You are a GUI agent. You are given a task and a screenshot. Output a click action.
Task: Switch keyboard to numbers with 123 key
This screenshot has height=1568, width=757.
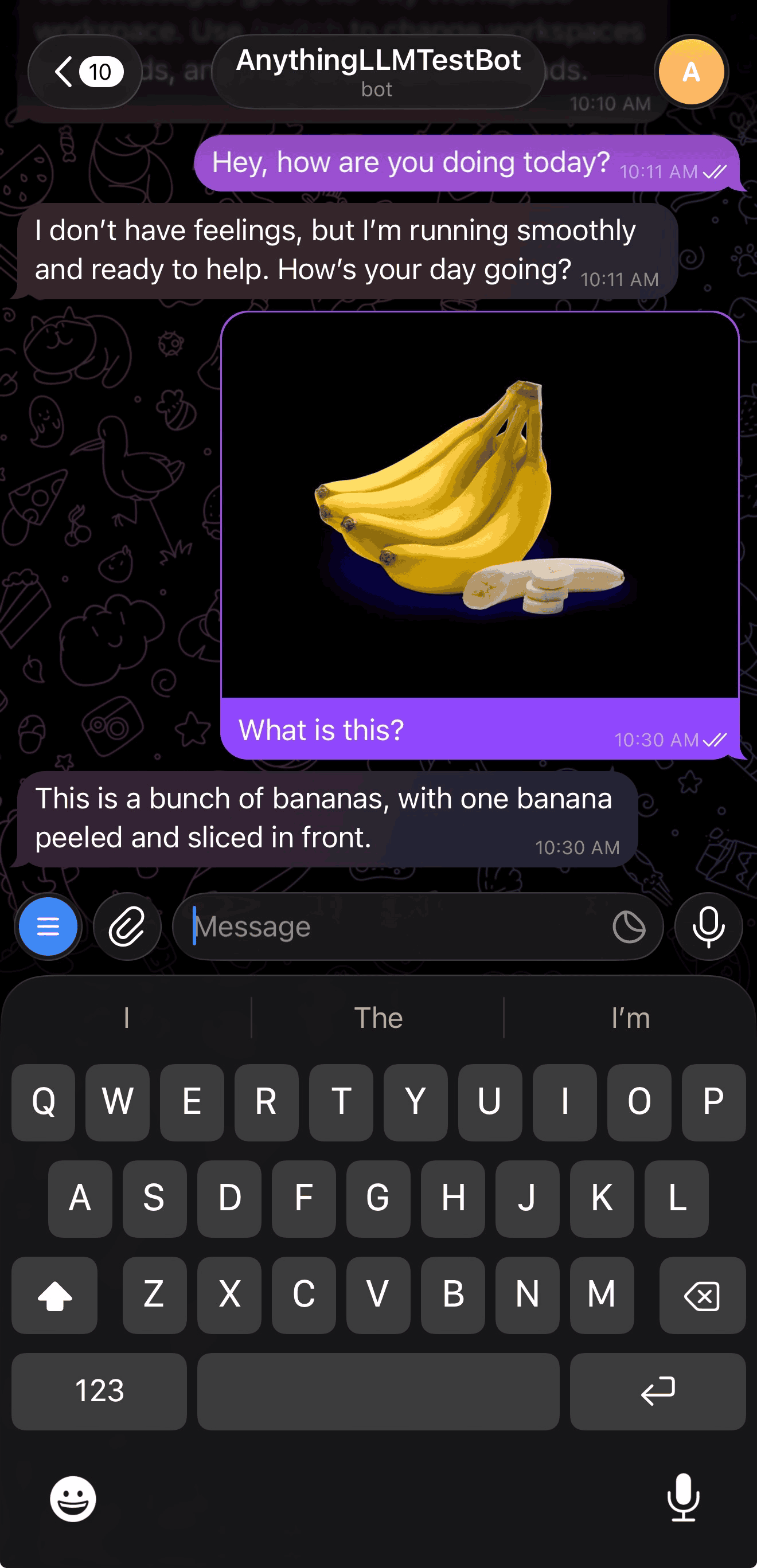click(99, 1391)
